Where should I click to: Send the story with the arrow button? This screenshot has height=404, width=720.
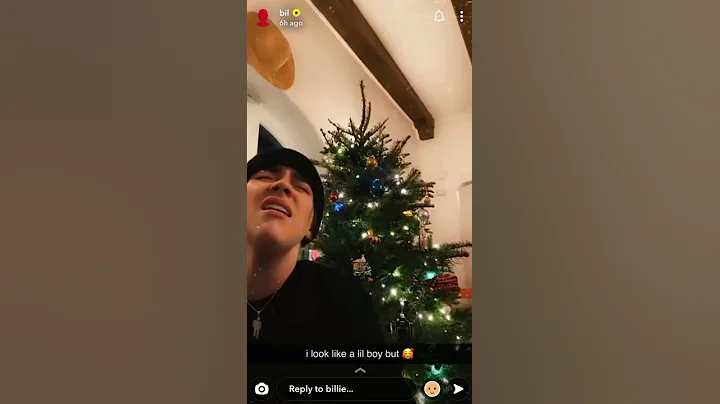458,389
